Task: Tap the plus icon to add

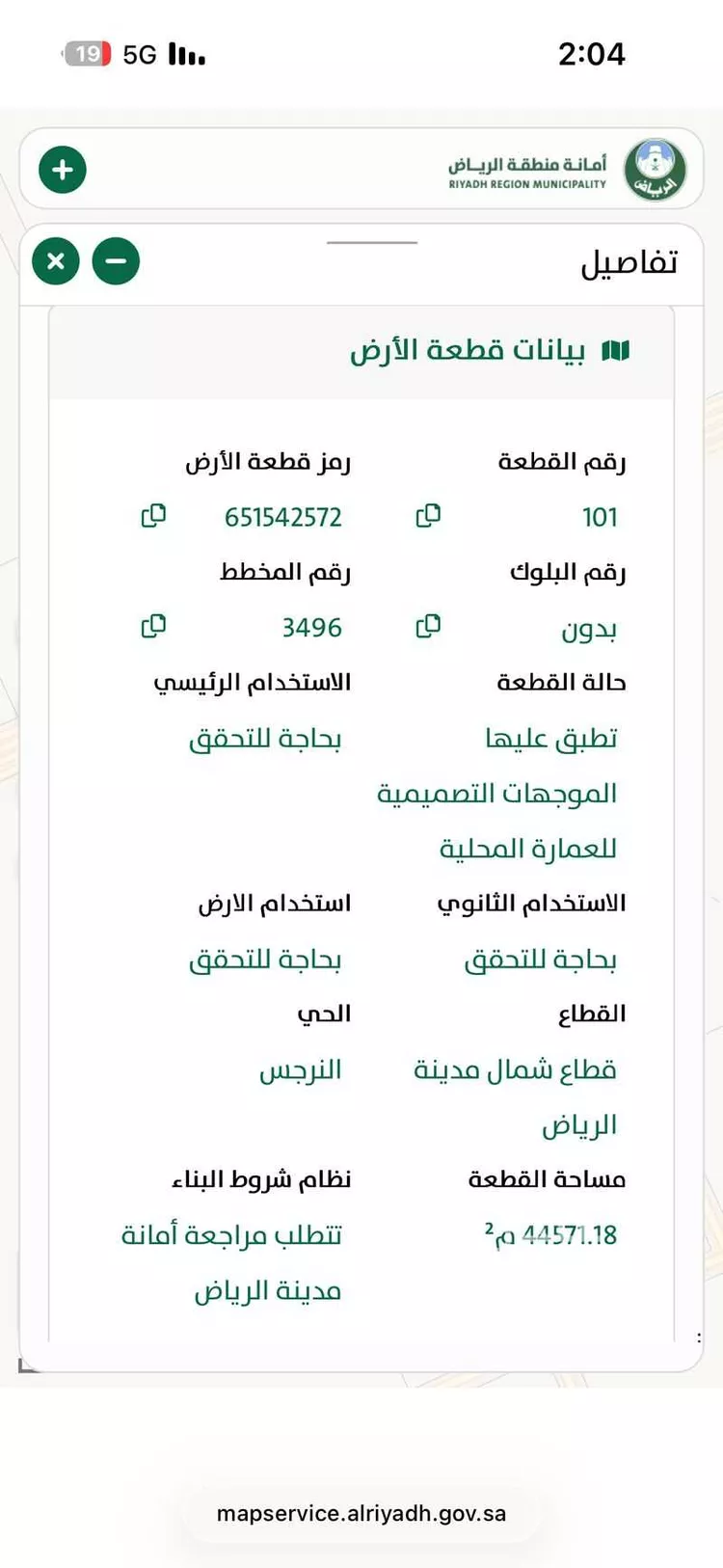Action: pos(62,169)
